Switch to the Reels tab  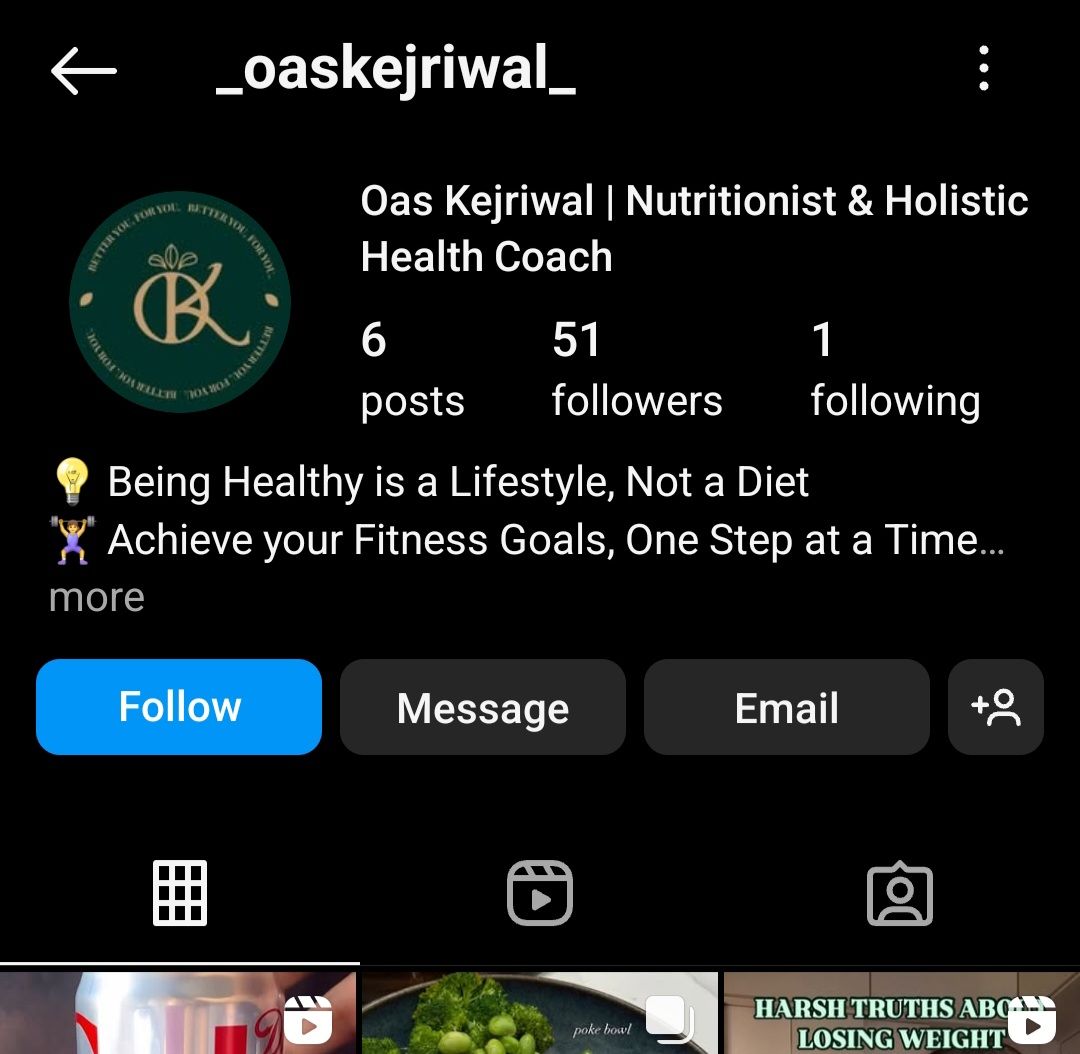540,892
